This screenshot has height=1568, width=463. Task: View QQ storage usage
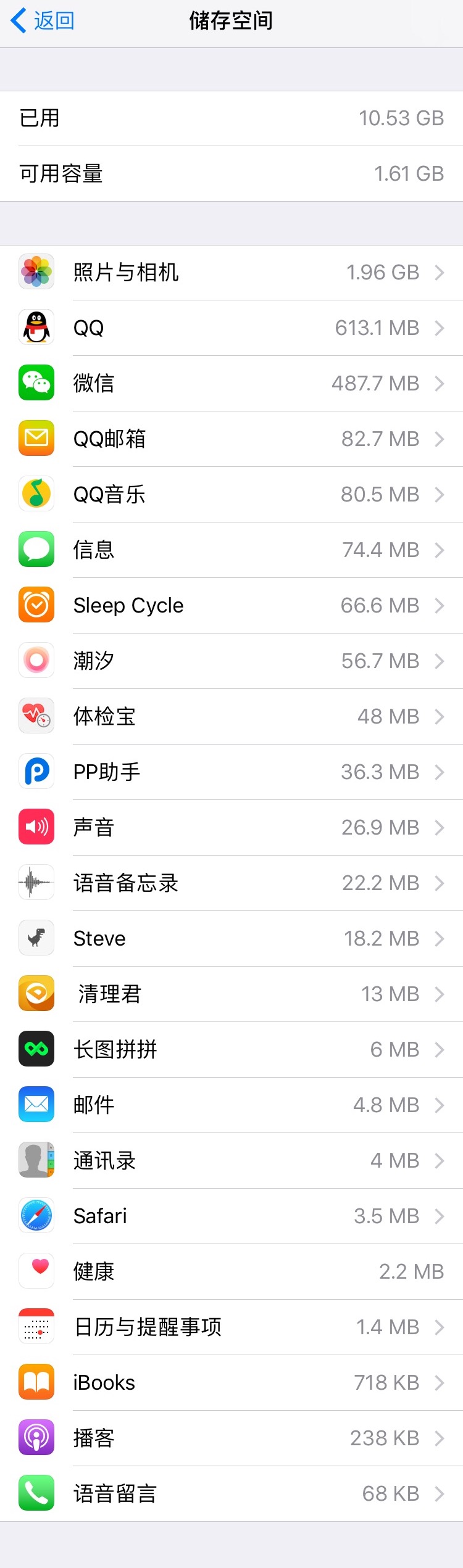click(x=231, y=328)
